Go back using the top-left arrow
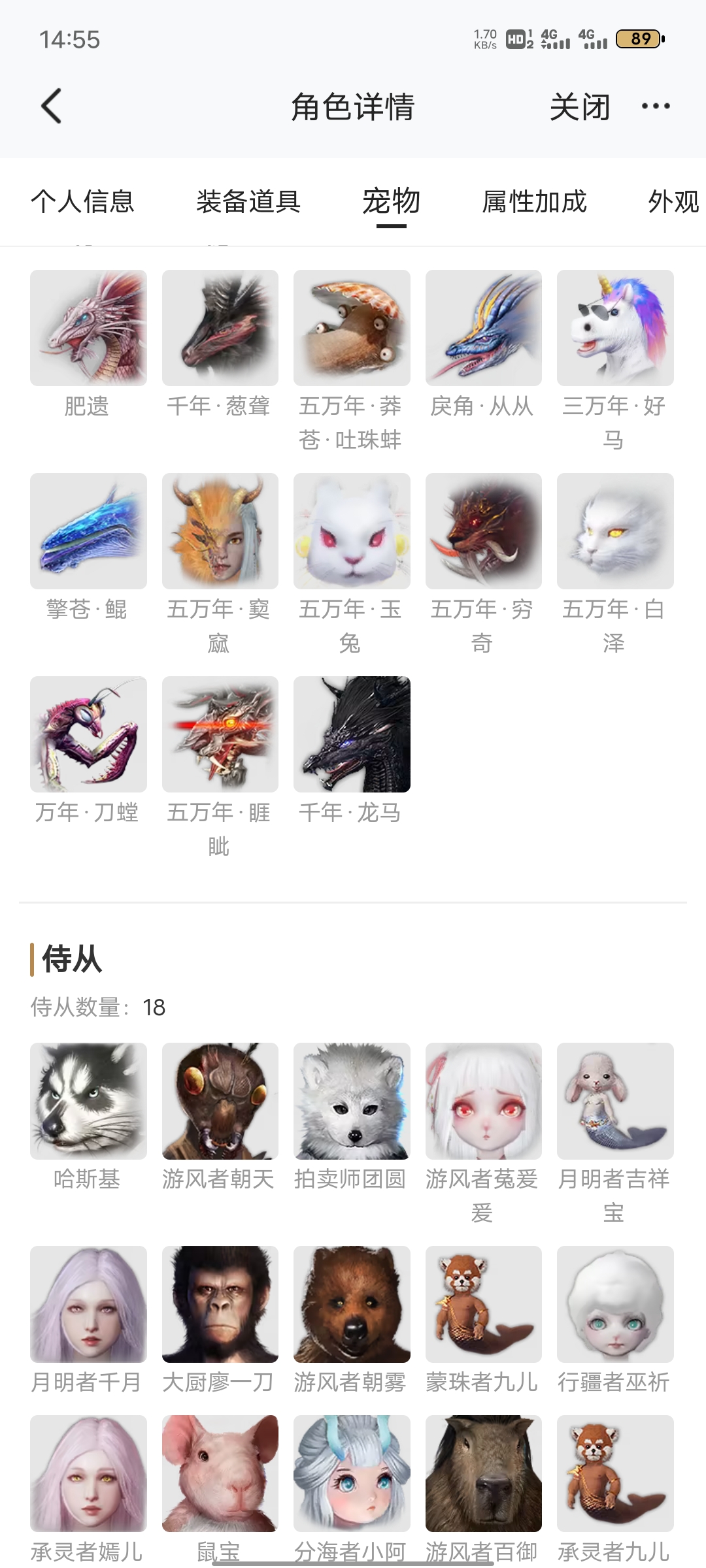Image resolution: width=706 pixels, height=1568 pixels. (52, 106)
